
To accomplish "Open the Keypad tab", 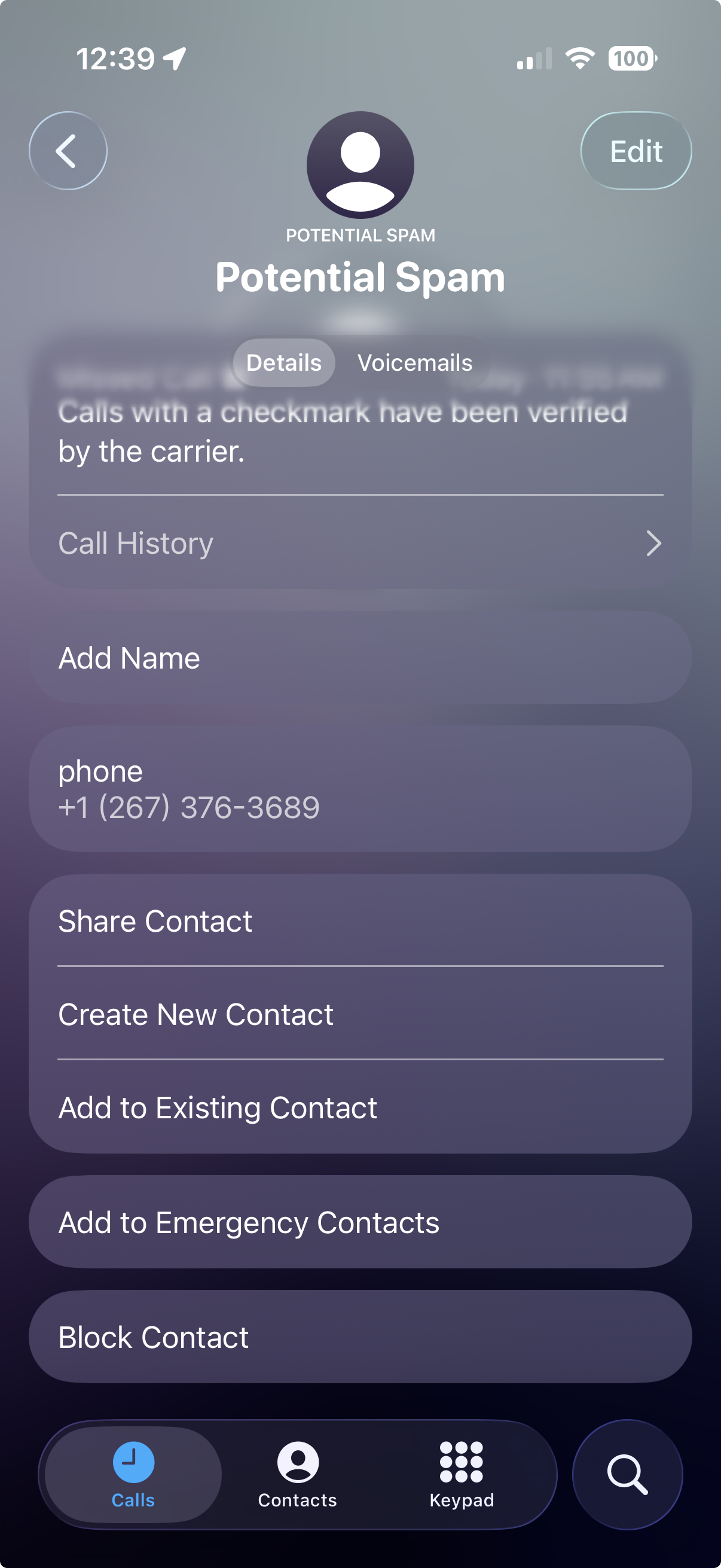I will click(462, 1475).
